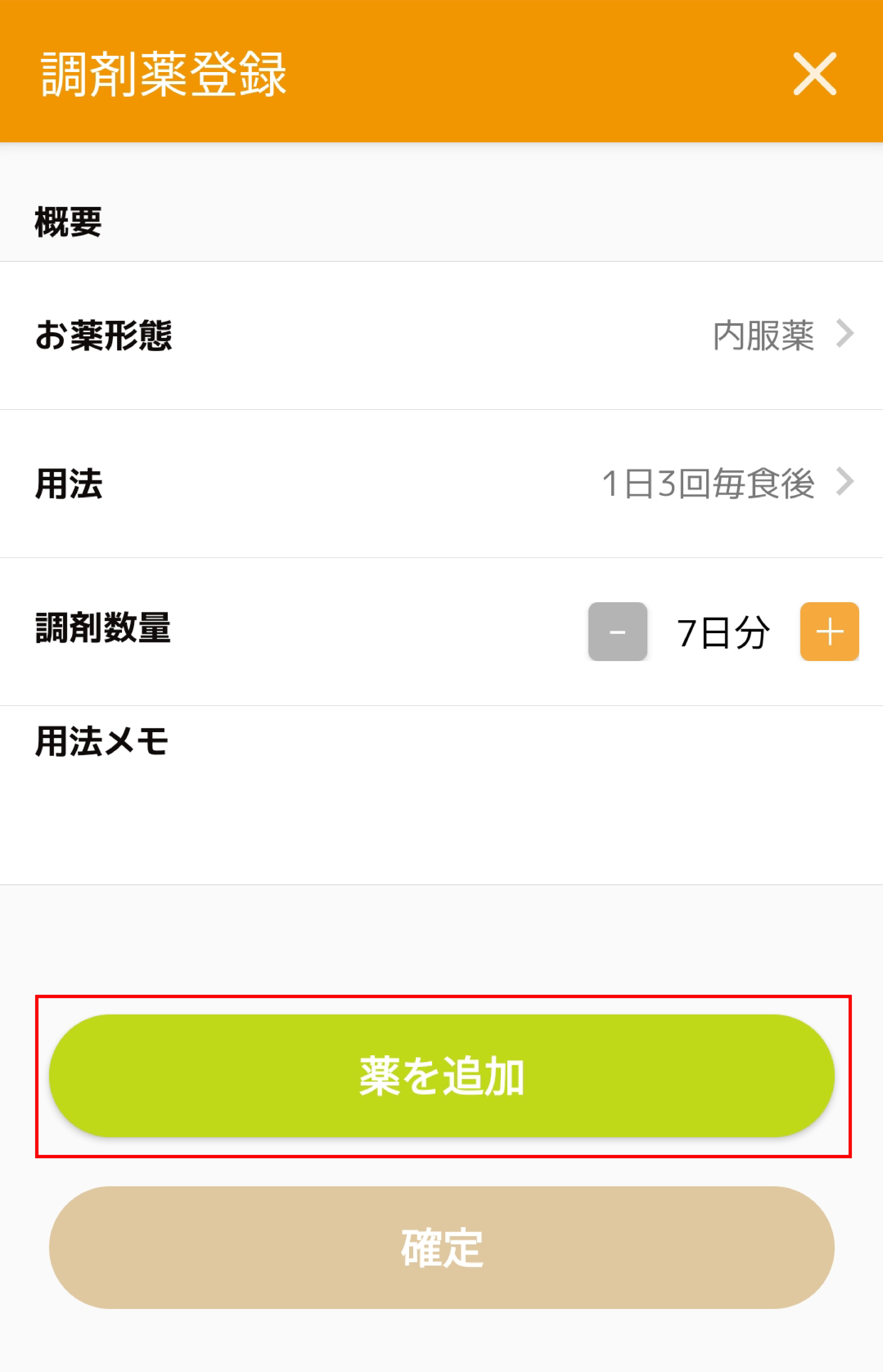Increase 調剤数量 with the plus button
Viewport: 883px width, 1372px height.
coord(829,632)
